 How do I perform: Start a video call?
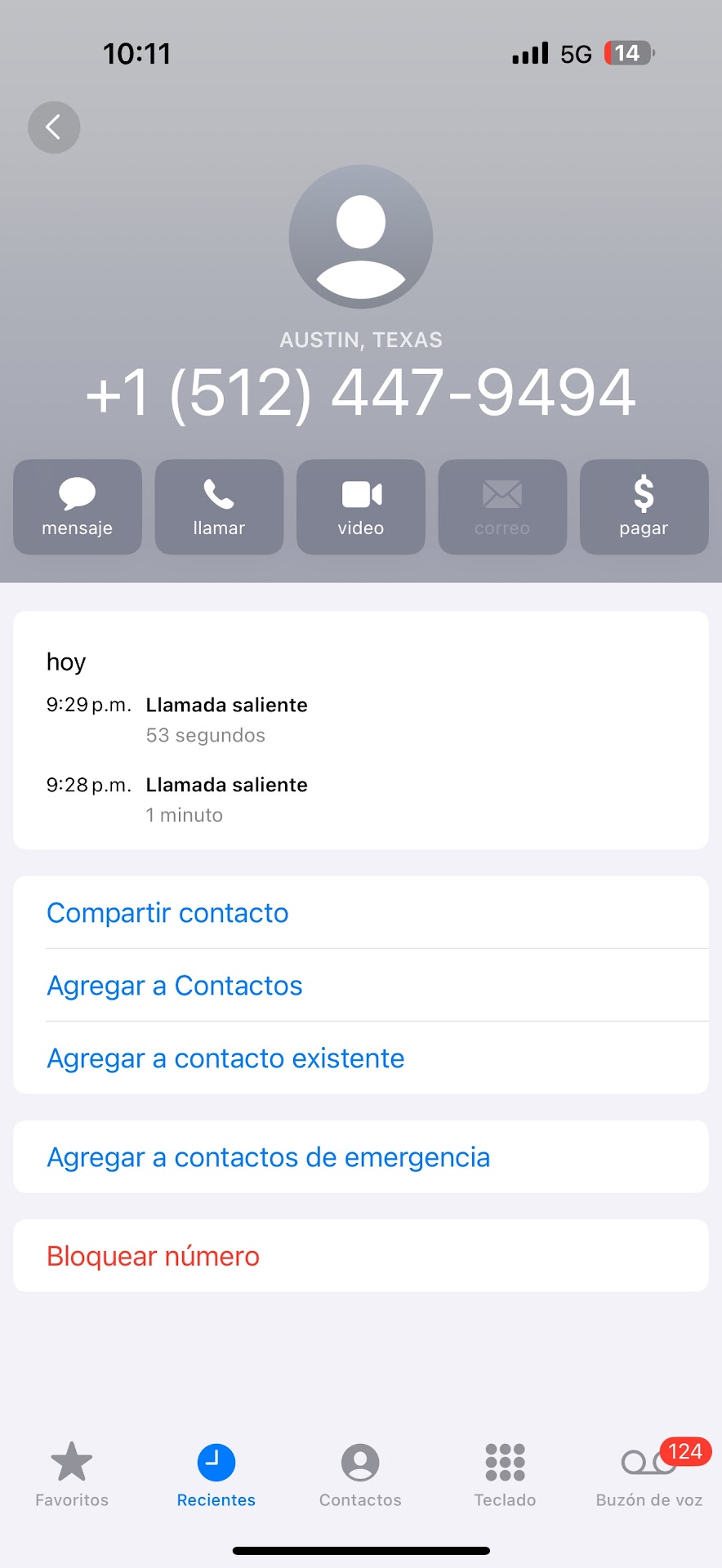coord(361,507)
